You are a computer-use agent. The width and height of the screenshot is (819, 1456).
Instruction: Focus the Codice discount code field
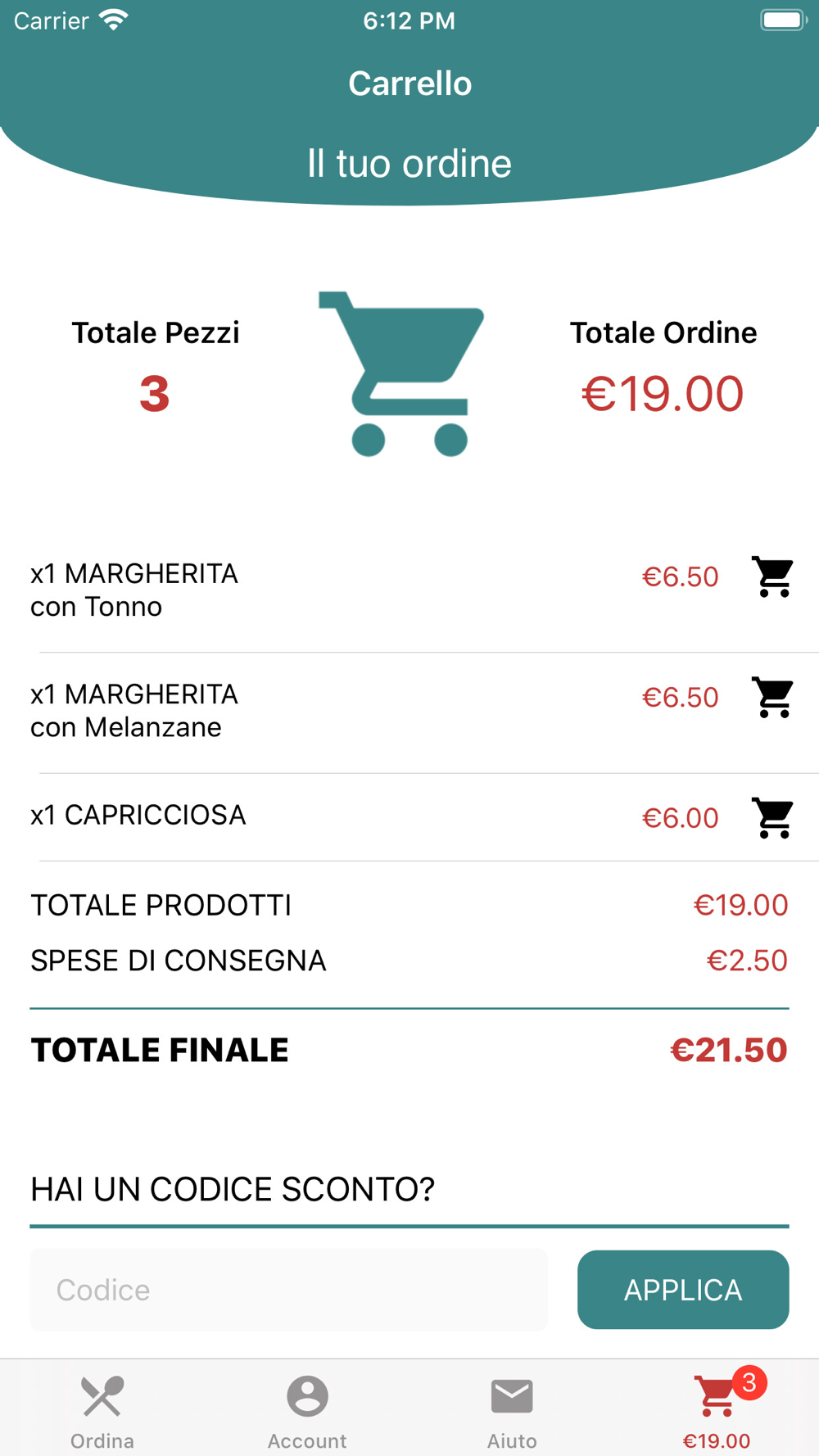[289, 1290]
